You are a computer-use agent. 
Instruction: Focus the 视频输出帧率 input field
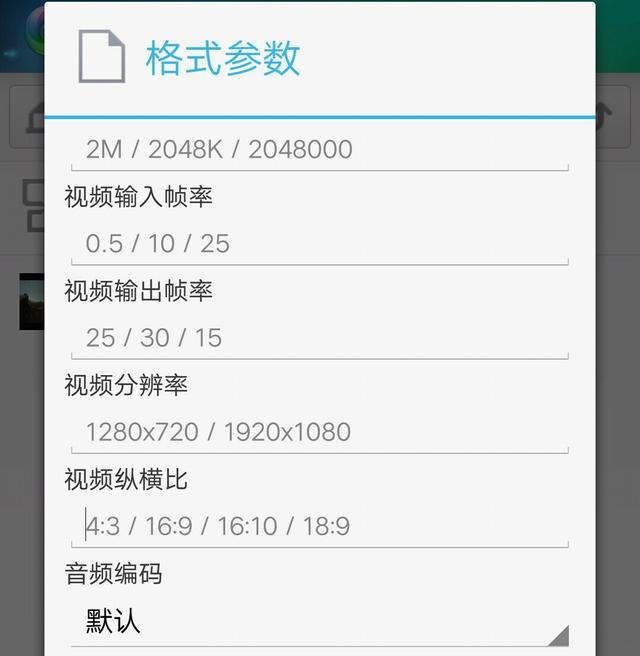tap(319, 337)
